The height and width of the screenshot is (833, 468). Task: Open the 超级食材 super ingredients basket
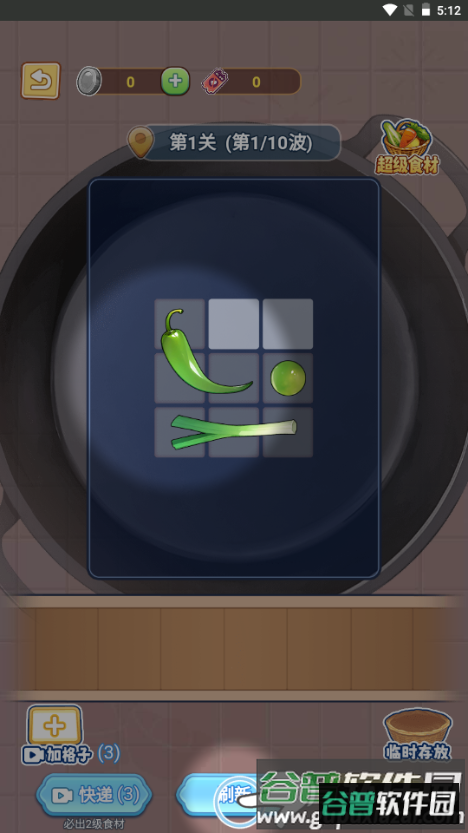[407, 147]
